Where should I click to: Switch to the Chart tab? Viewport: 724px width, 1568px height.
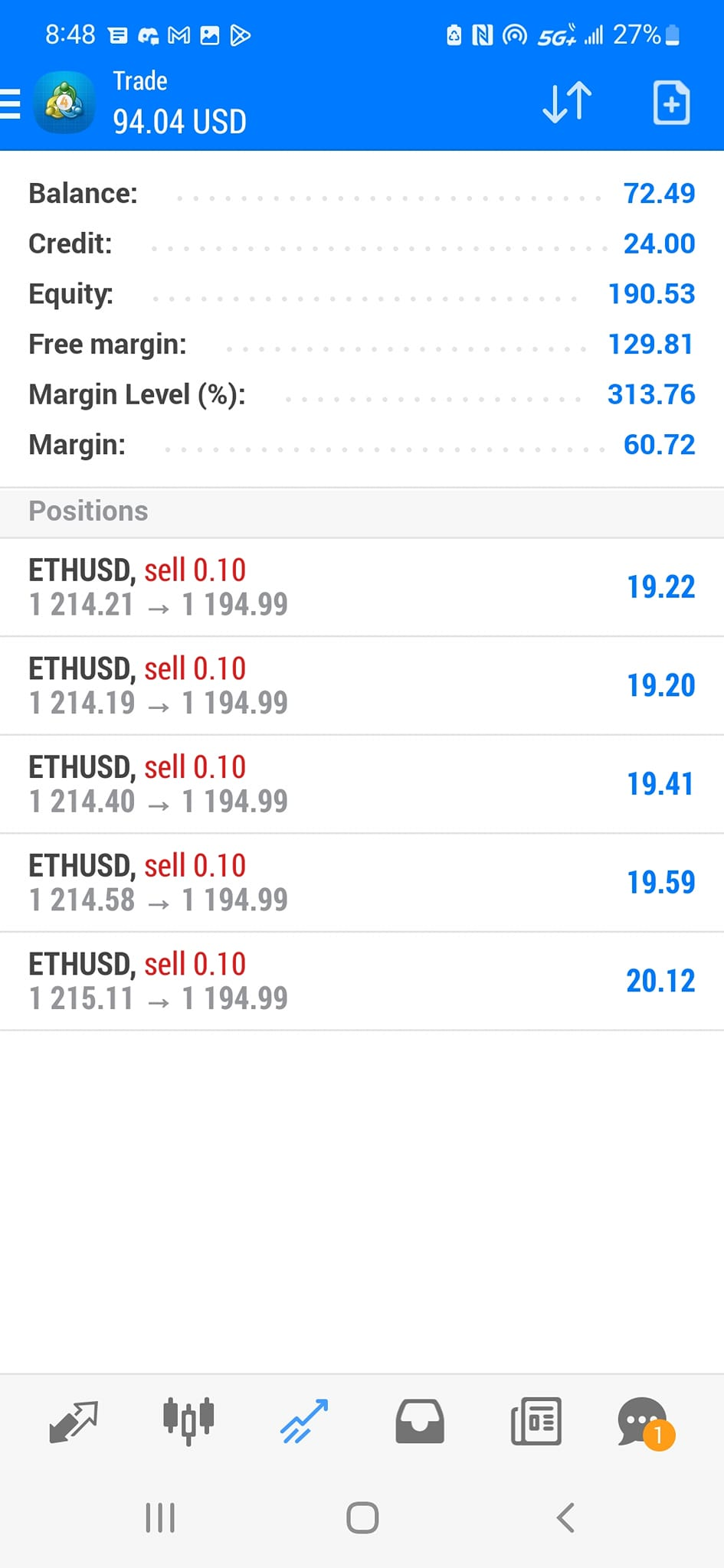pos(188,1422)
